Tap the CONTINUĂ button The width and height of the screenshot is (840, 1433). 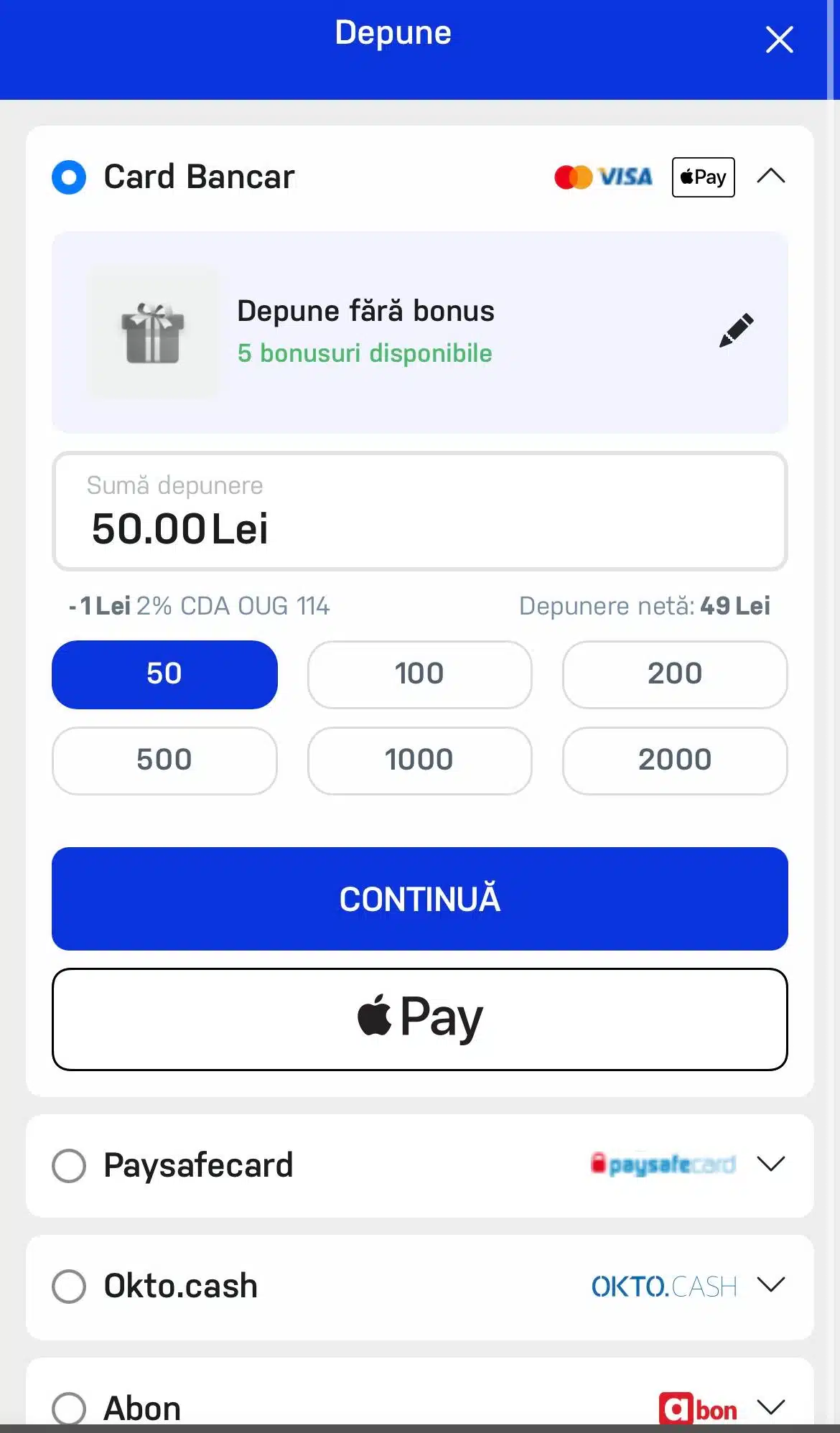coord(419,898)
